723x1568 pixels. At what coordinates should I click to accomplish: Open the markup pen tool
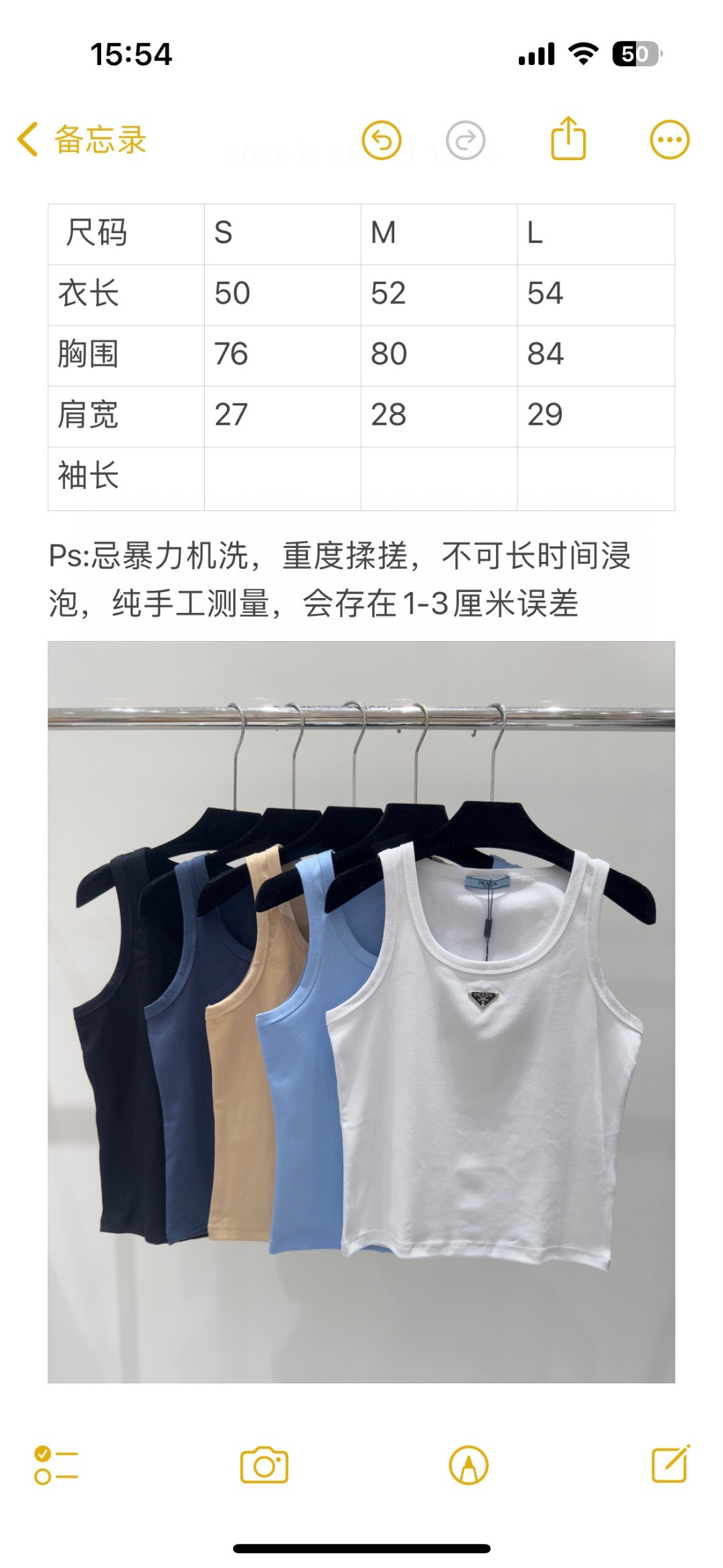(x=469, y=1466)
